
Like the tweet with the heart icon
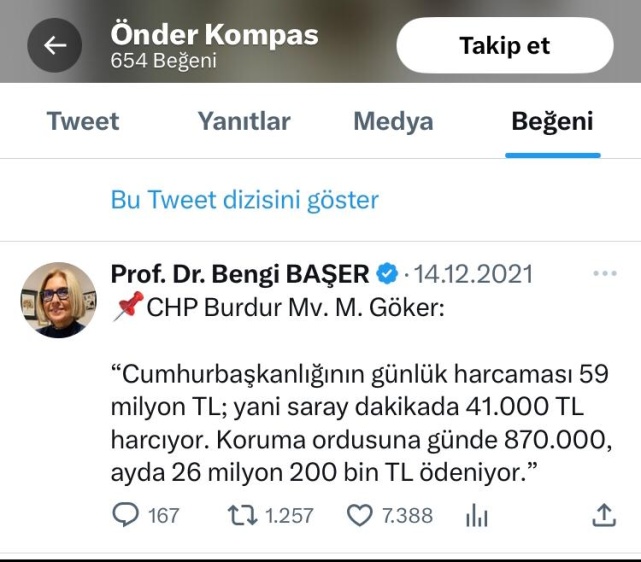click(x=358, y=515)
